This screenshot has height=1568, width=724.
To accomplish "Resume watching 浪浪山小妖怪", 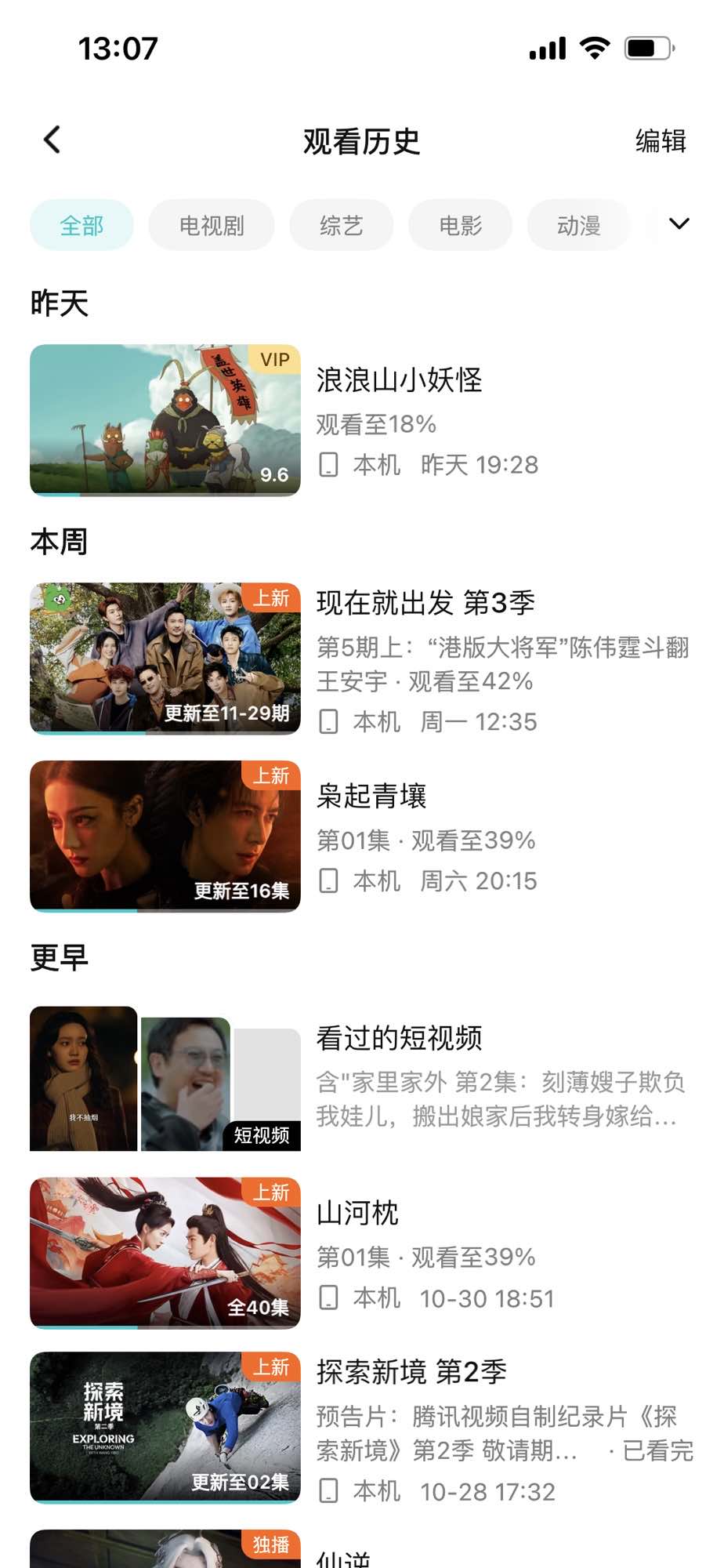I will point(165,420).
